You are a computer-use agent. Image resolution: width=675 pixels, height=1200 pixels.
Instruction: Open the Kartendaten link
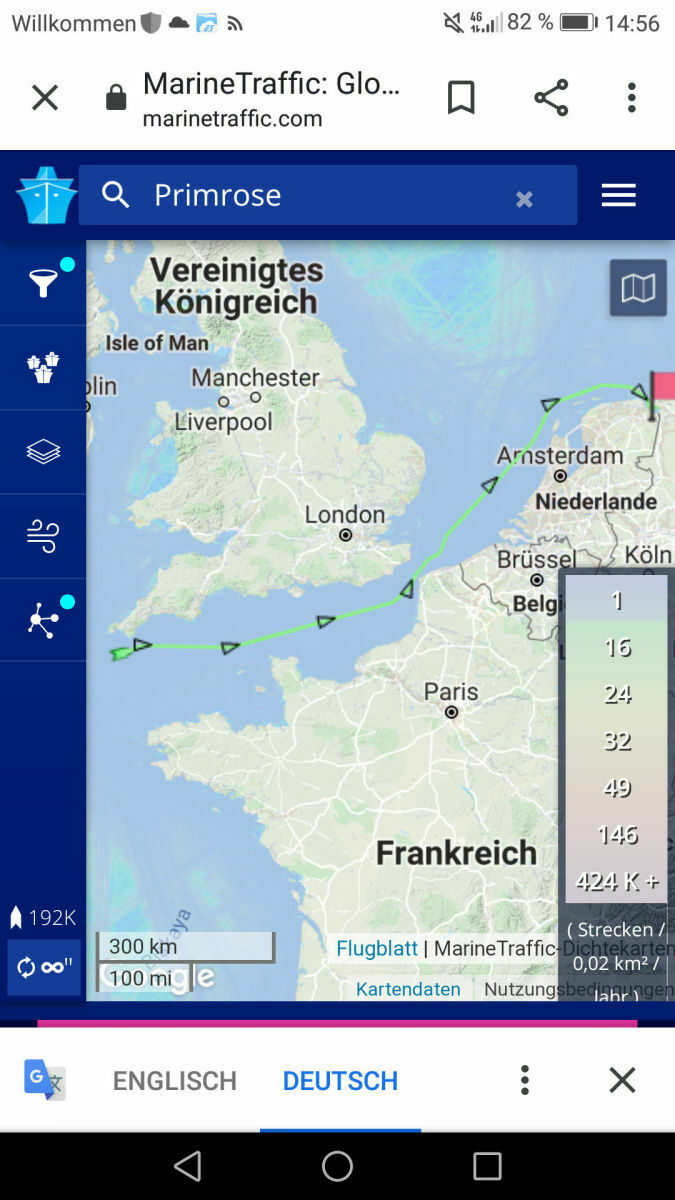click(x=408, y=988)
